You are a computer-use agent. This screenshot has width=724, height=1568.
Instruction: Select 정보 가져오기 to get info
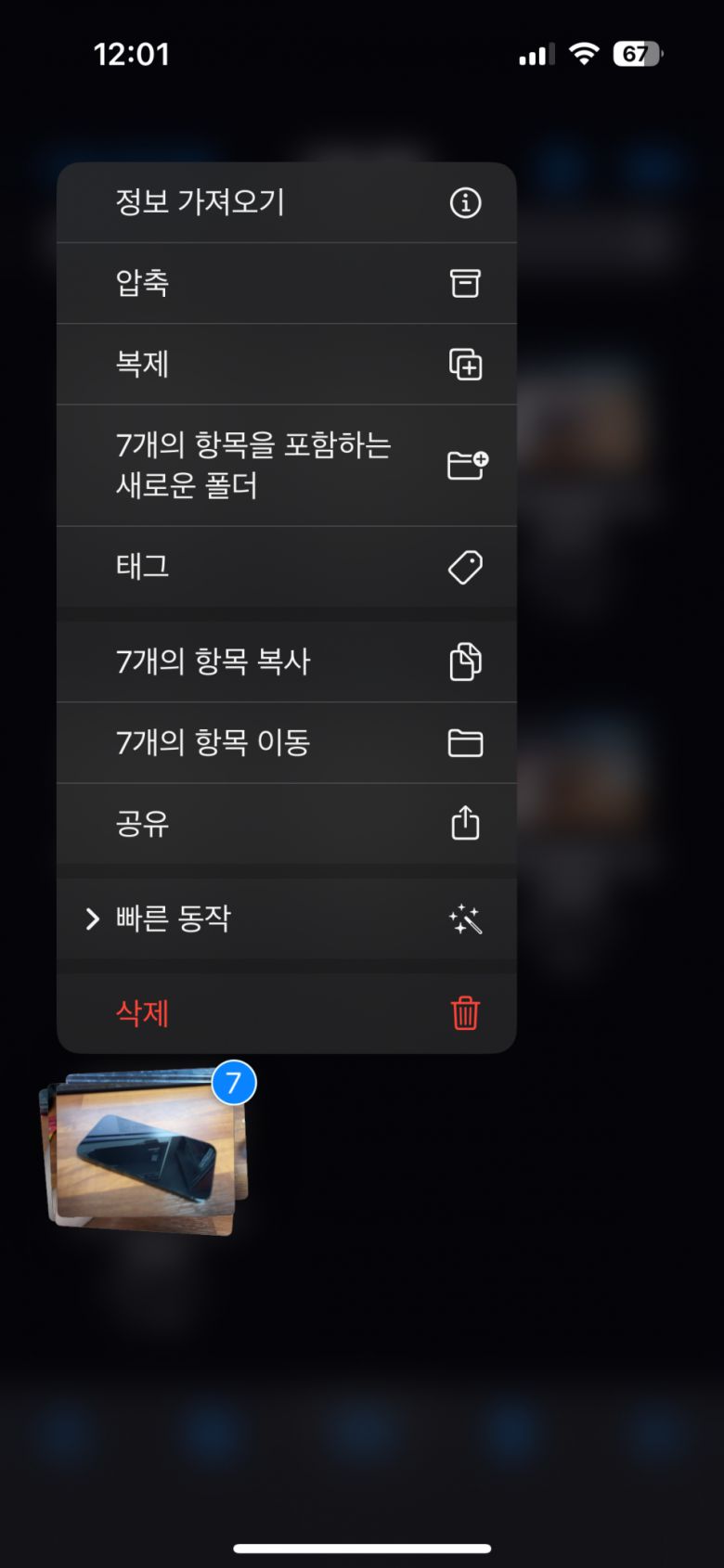coord(286,202)
